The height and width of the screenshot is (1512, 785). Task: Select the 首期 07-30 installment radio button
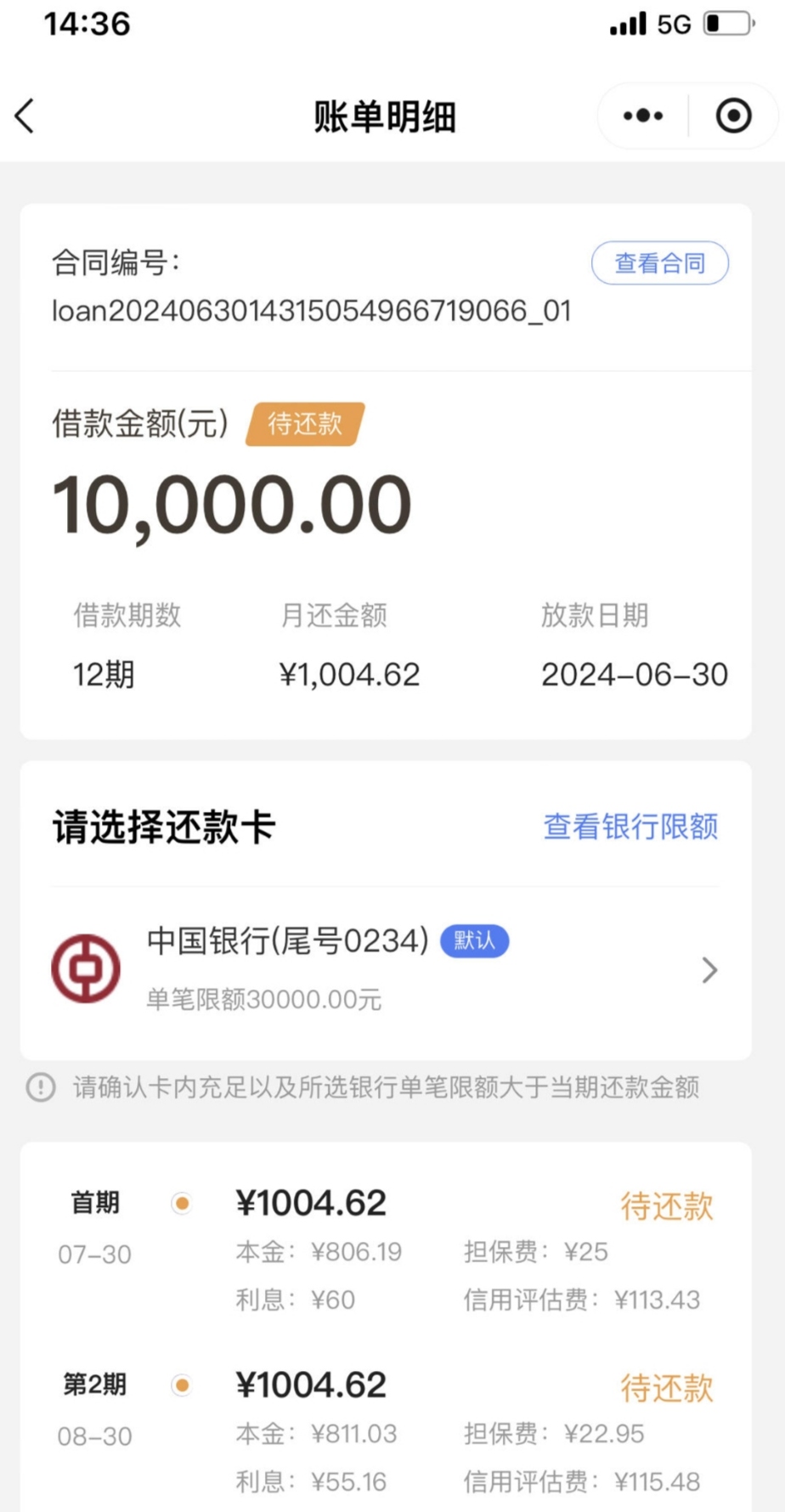coord(181,1203)
